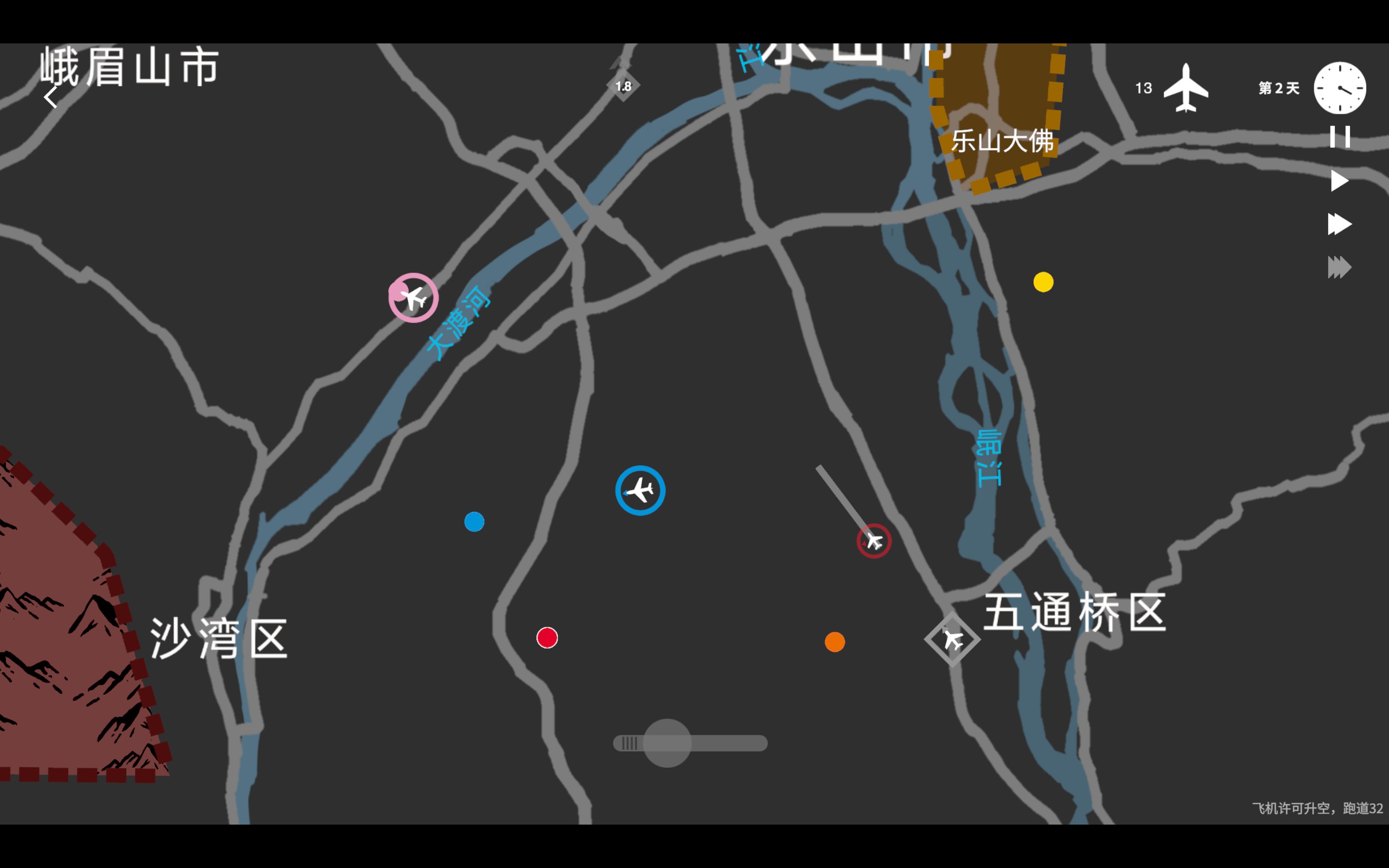Select the blue-circled airplane
1389x868 pixels.
tap(640, 490)
